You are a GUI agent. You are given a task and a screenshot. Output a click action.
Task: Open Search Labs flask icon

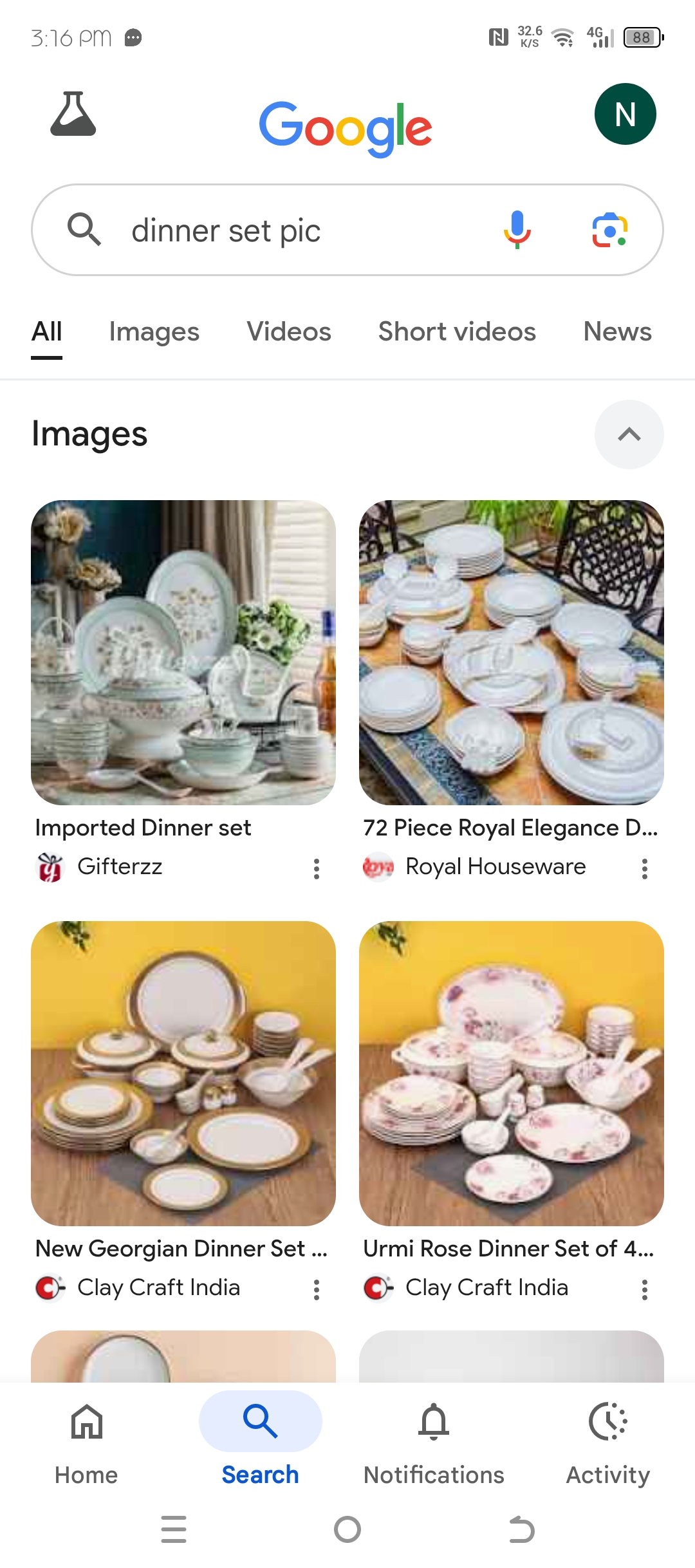(73, 114)
